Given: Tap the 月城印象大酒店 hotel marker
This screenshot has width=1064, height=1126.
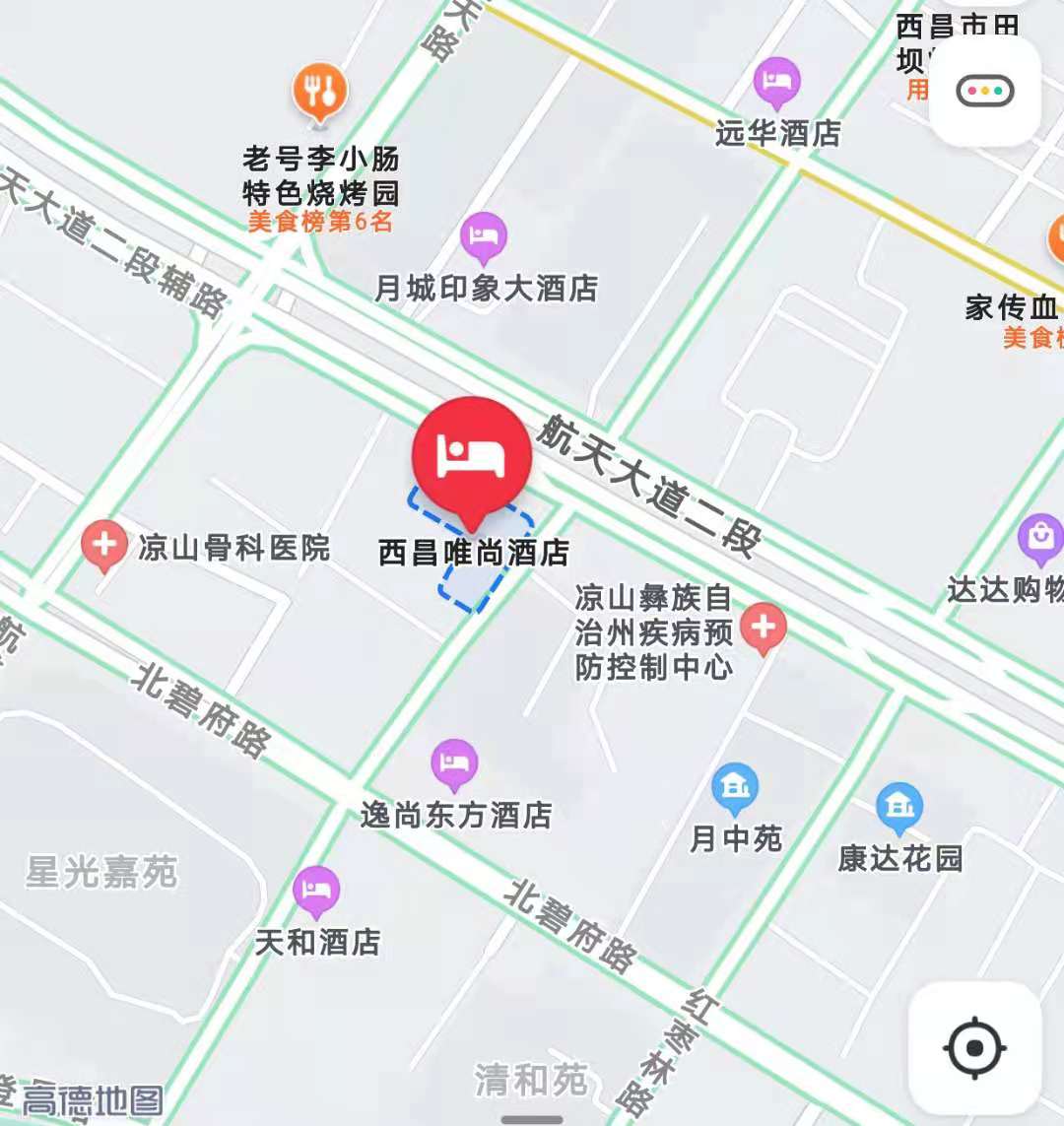Looking at the screenshot, I should 483,237.
